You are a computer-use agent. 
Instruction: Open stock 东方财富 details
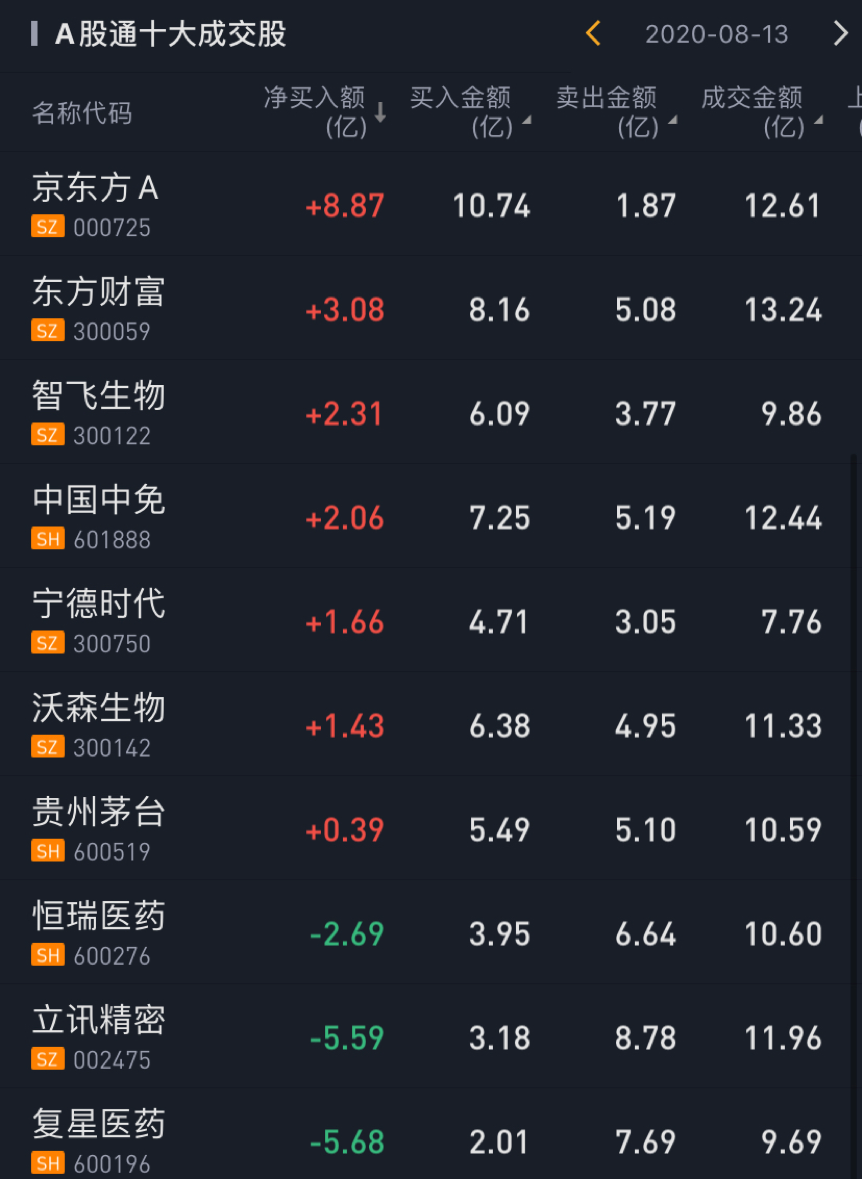(x=98, y=308)
